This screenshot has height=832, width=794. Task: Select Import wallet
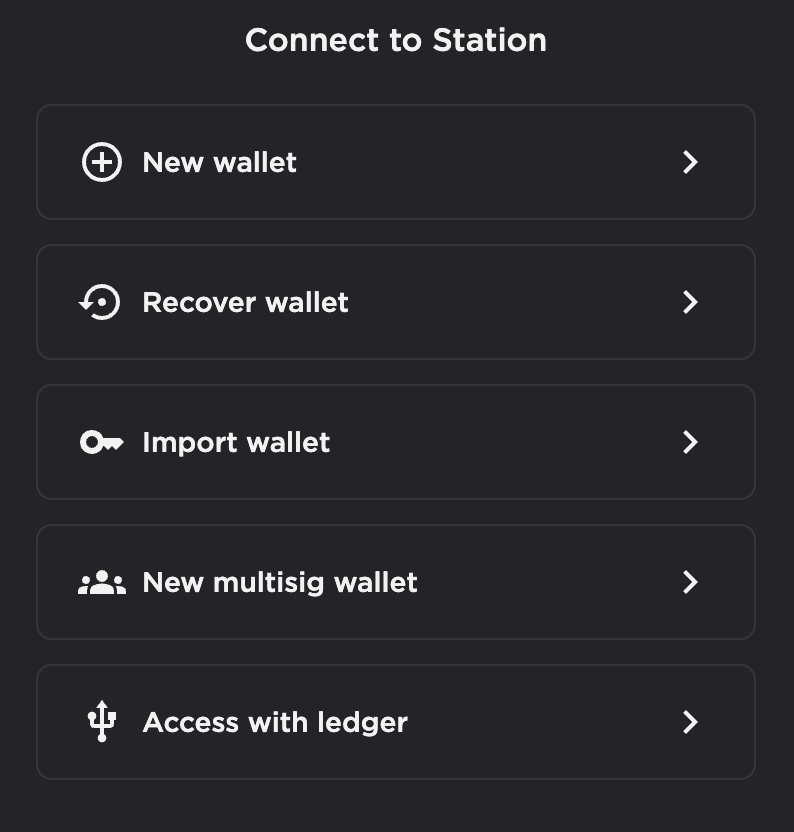[x=395, y=442]
